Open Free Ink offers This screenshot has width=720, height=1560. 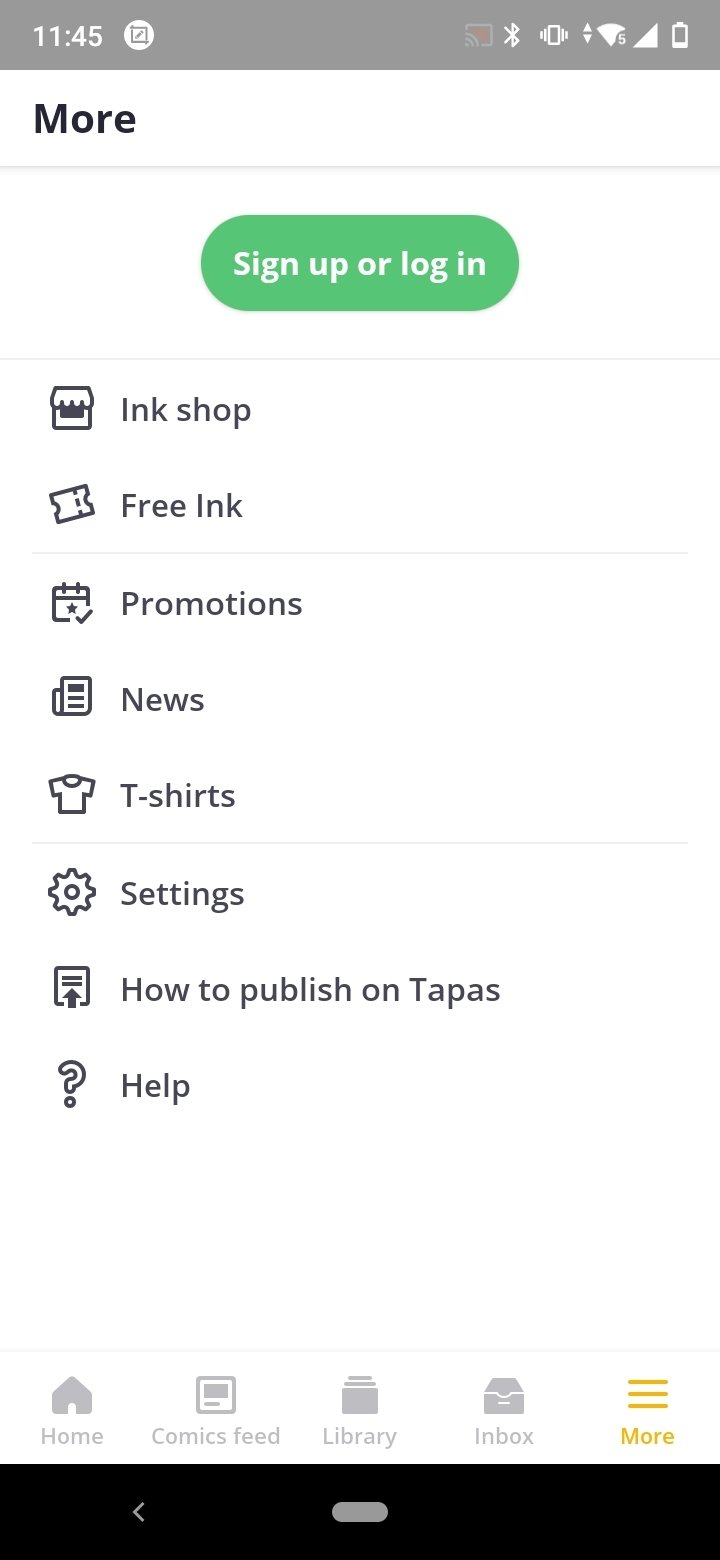point(360,506)
